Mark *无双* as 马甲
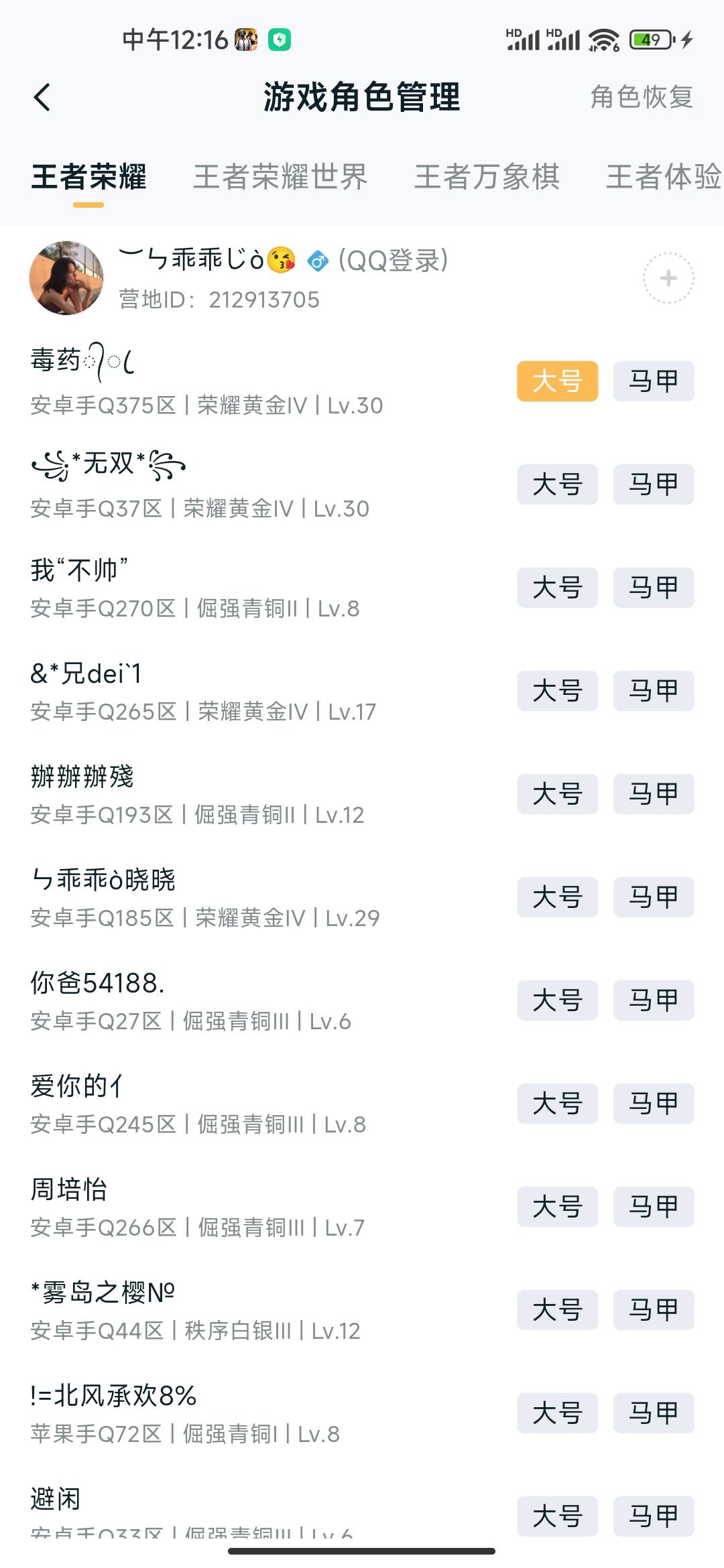Image resolution: width=724 pixels, height=1568 pixels. [653, 484]
